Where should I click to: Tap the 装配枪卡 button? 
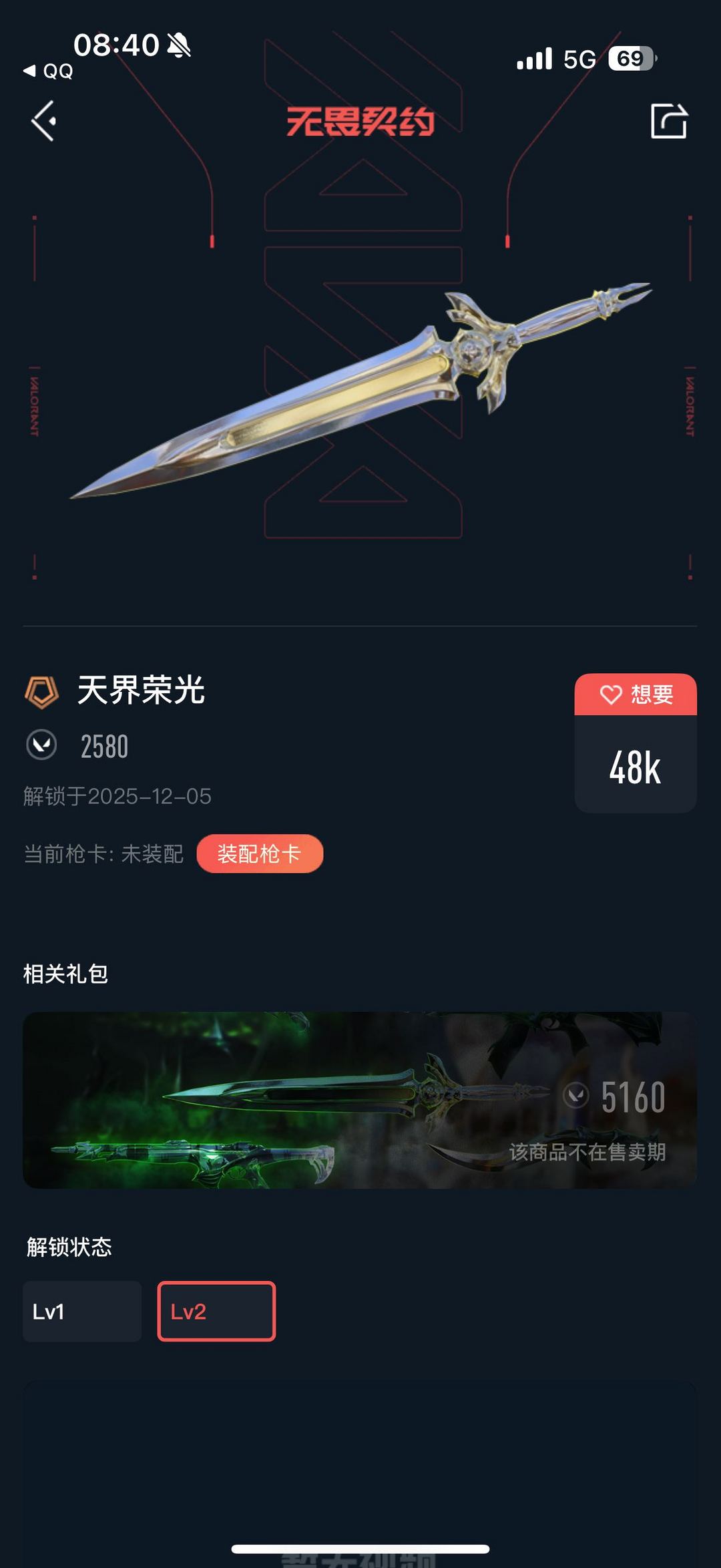260,853
